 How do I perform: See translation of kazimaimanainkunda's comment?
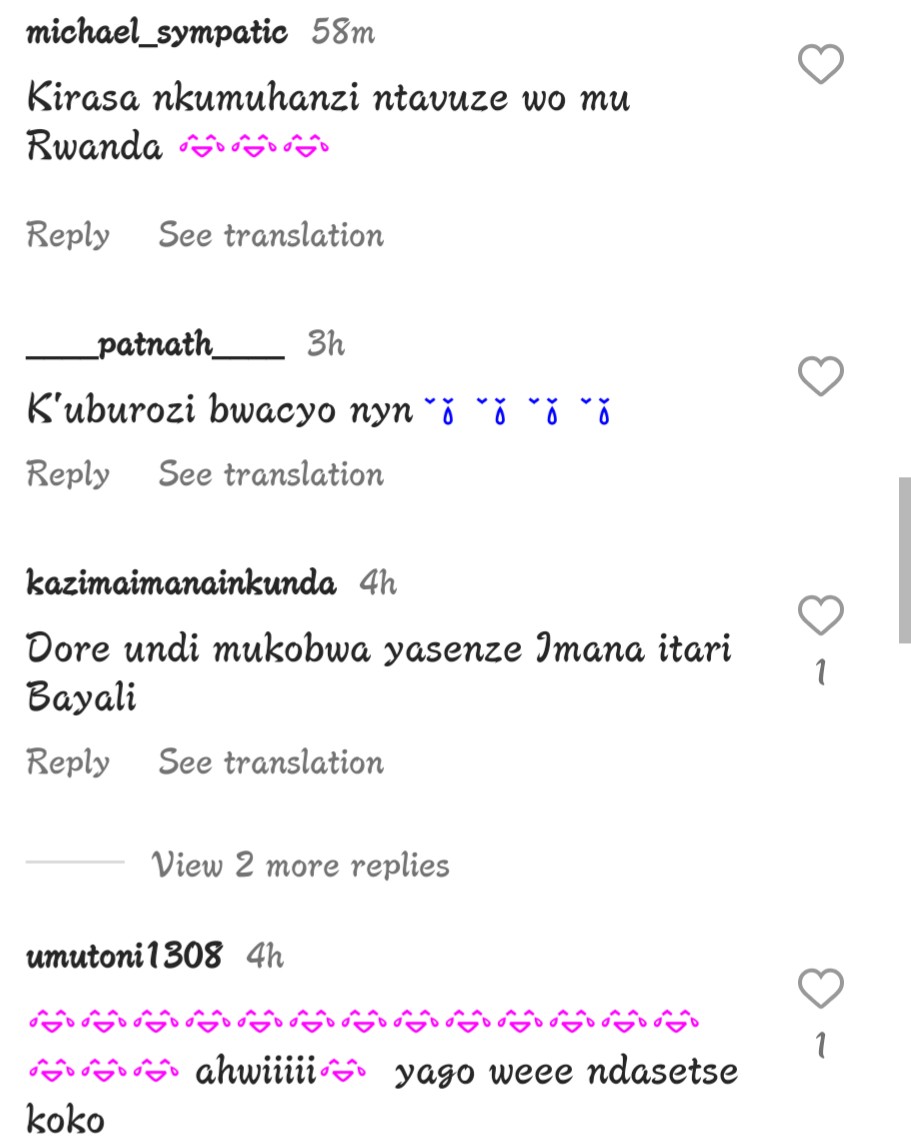click(271, 762)
